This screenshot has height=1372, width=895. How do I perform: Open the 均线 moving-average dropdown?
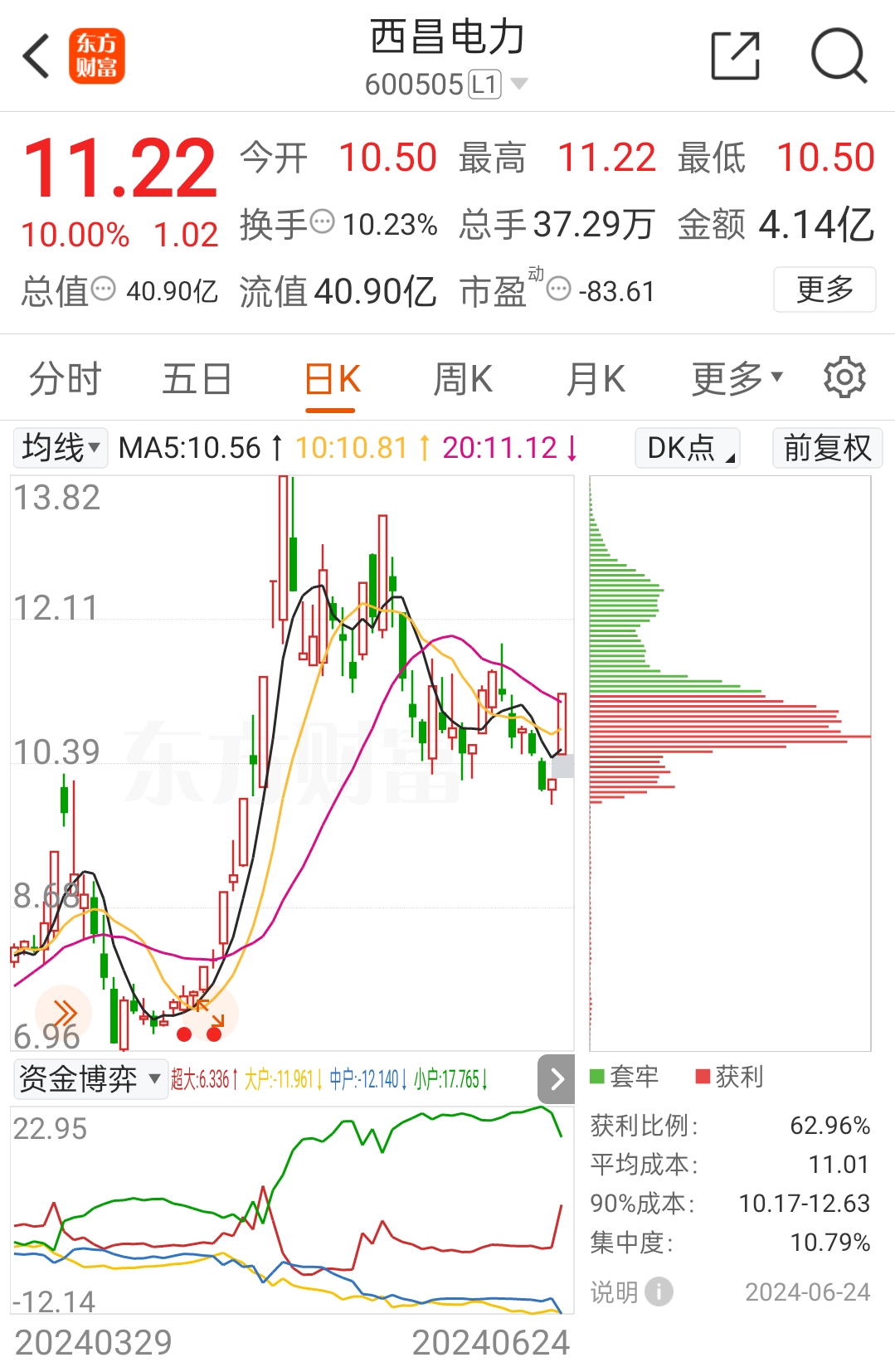(x=59, y=447)
